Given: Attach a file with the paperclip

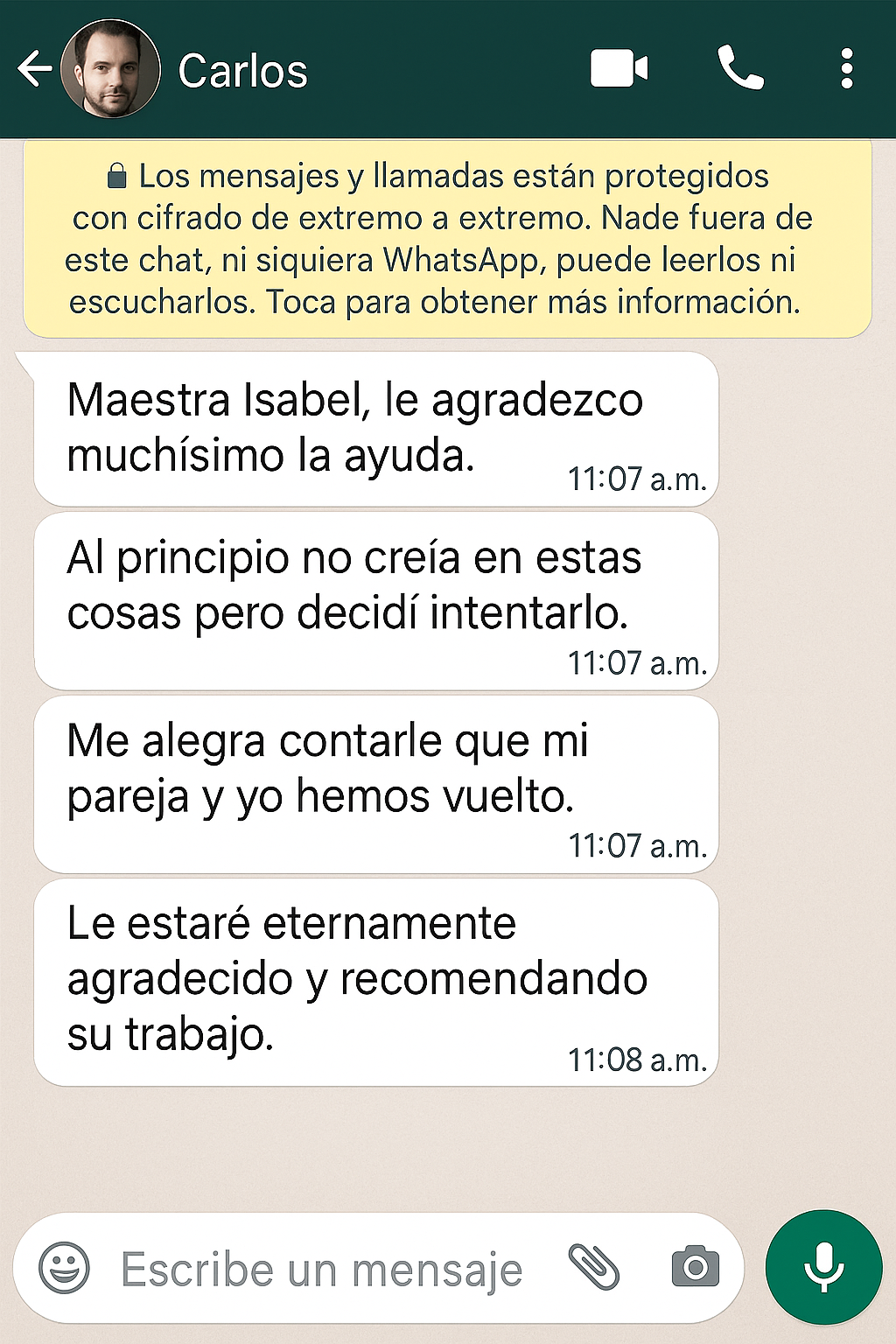Looking at the screenshot, I should 594,1267.
